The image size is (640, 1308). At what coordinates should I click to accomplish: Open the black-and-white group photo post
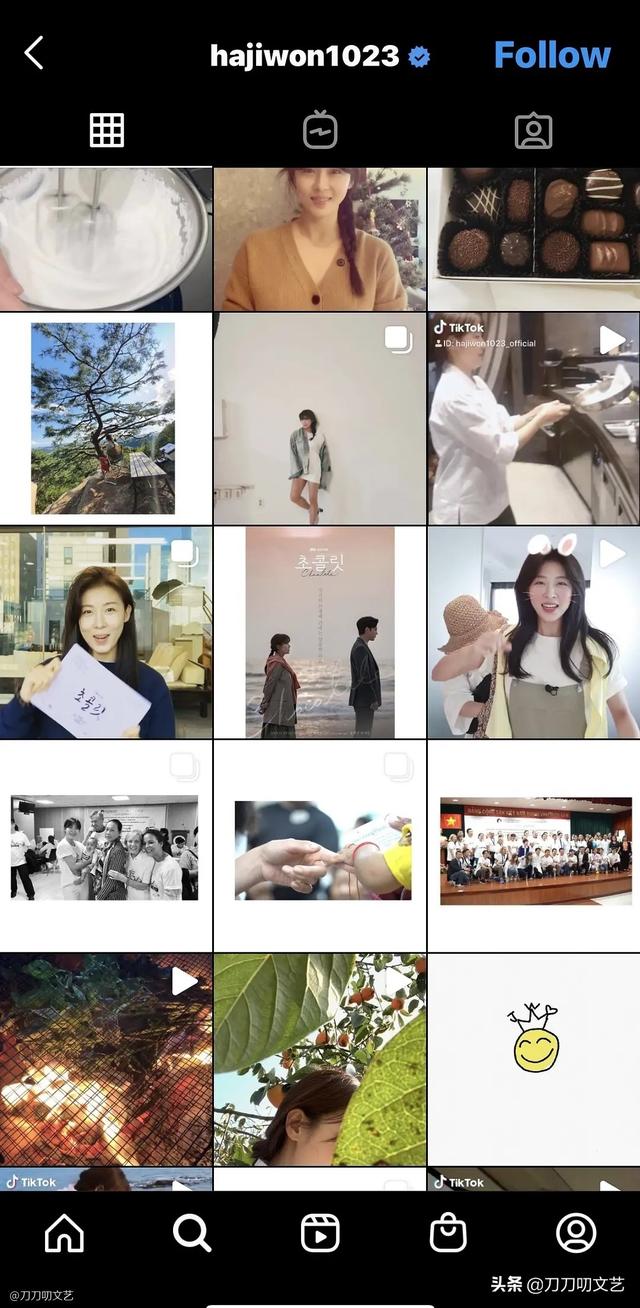pyautogui.click(x=105, y=846)
